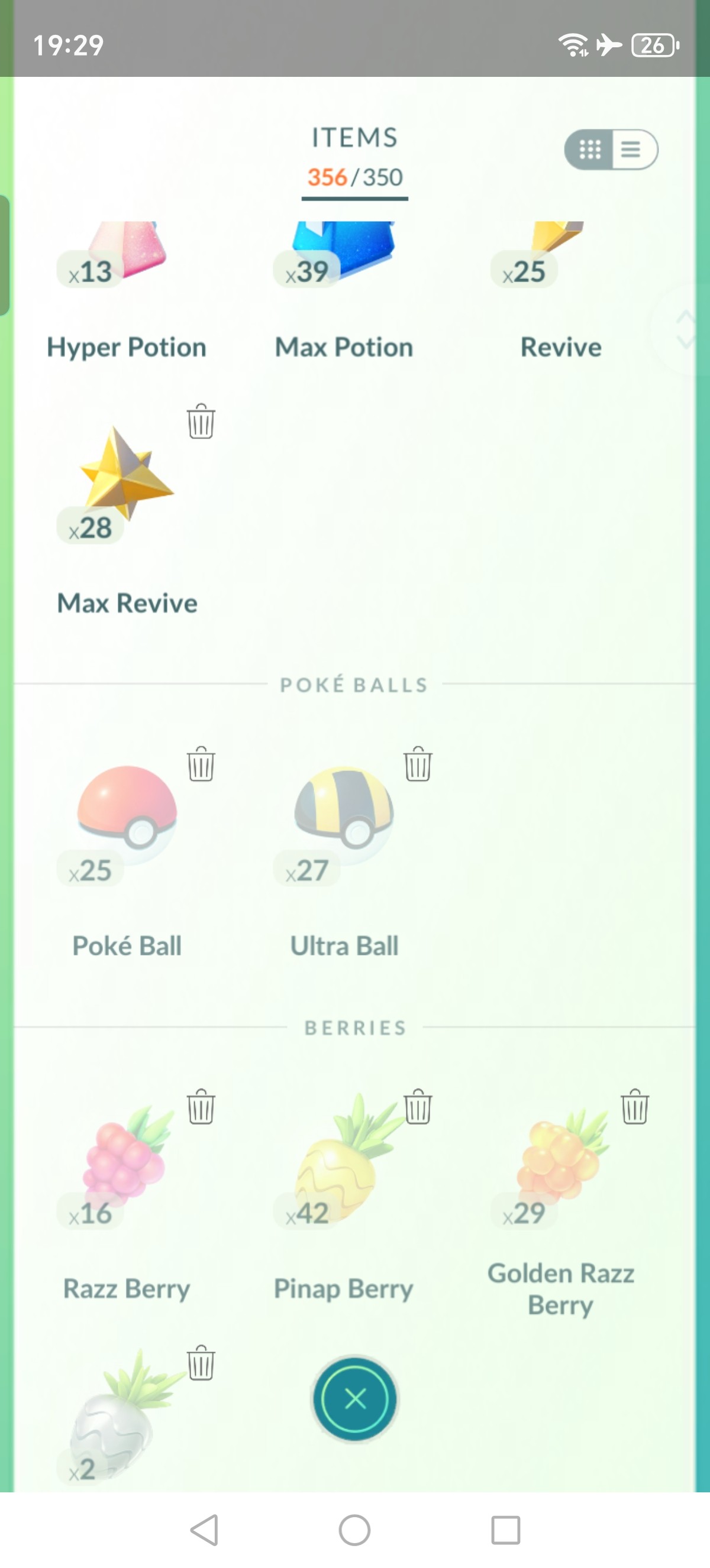Open the recent apps view
The height and width of the screenshot is (1568, 710).
(x=505, y=1530)
